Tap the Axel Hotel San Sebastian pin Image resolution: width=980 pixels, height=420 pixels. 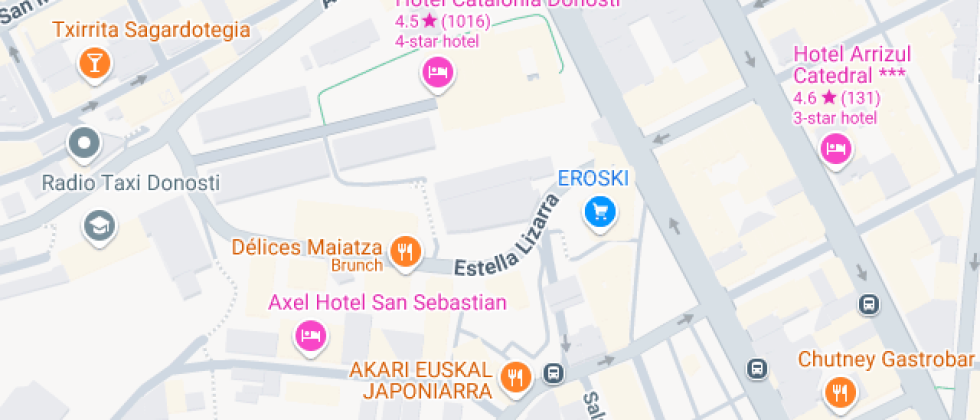pyautogui.click(x=311, y=334)
